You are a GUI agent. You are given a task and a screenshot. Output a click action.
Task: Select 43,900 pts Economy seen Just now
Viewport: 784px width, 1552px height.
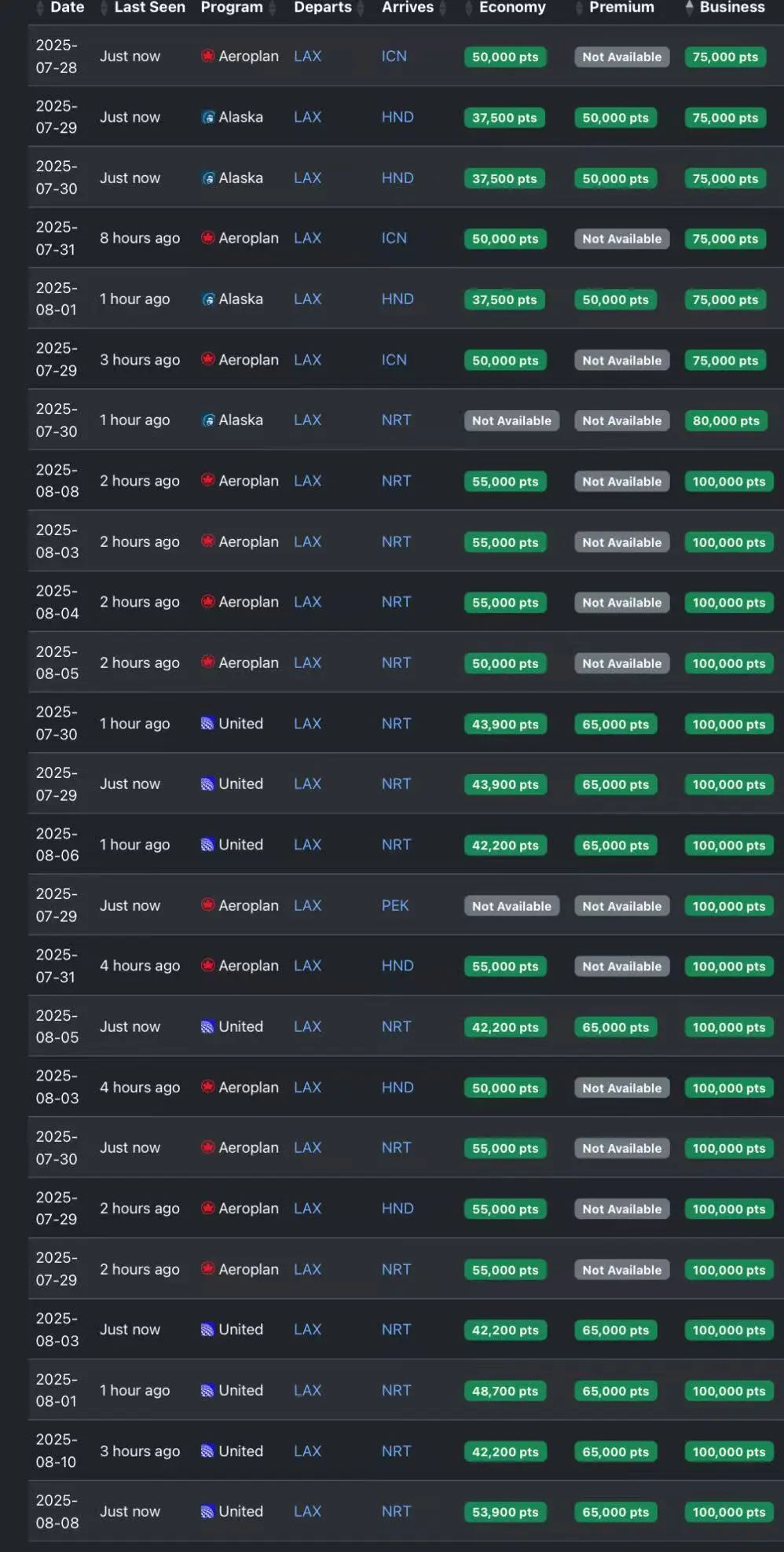505,784
